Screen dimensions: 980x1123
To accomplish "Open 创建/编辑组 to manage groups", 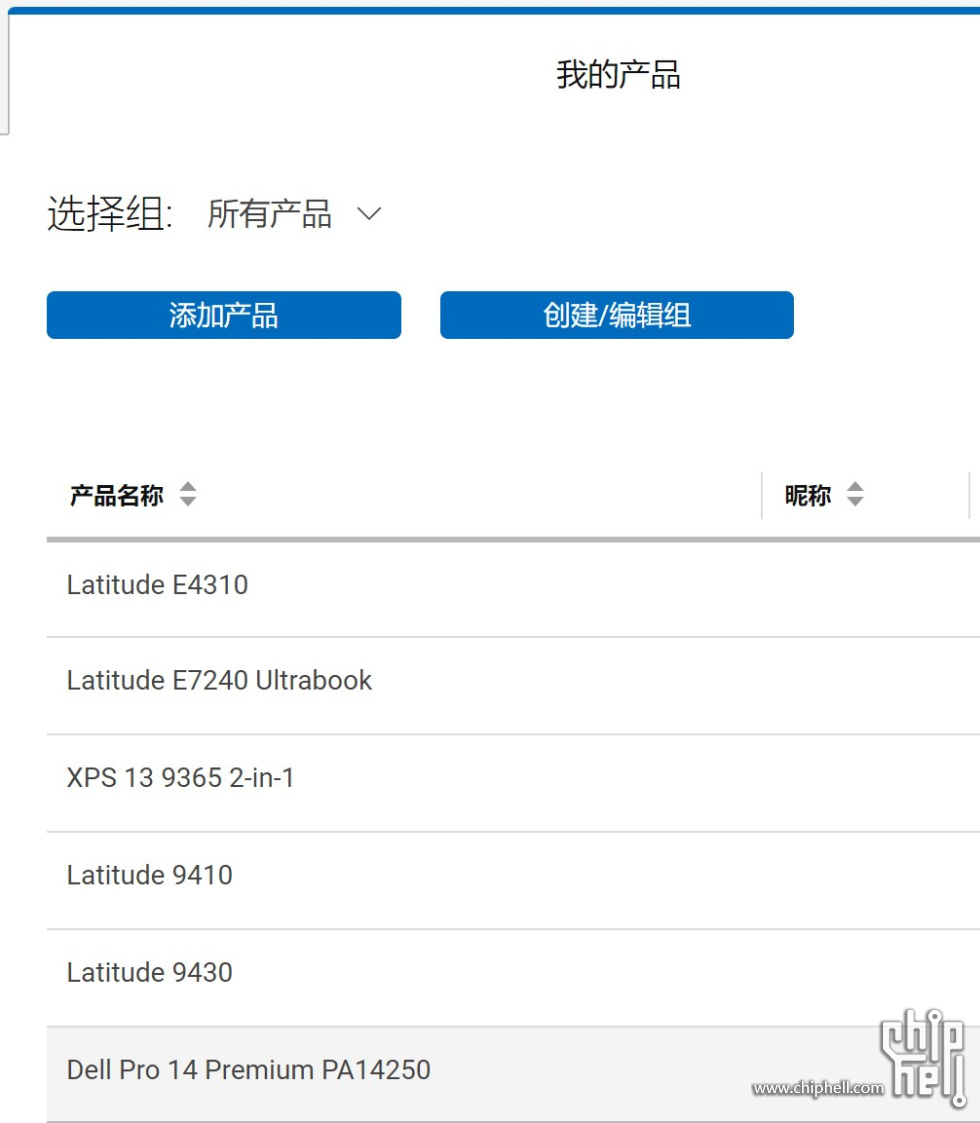I will (x=616, y=316).
